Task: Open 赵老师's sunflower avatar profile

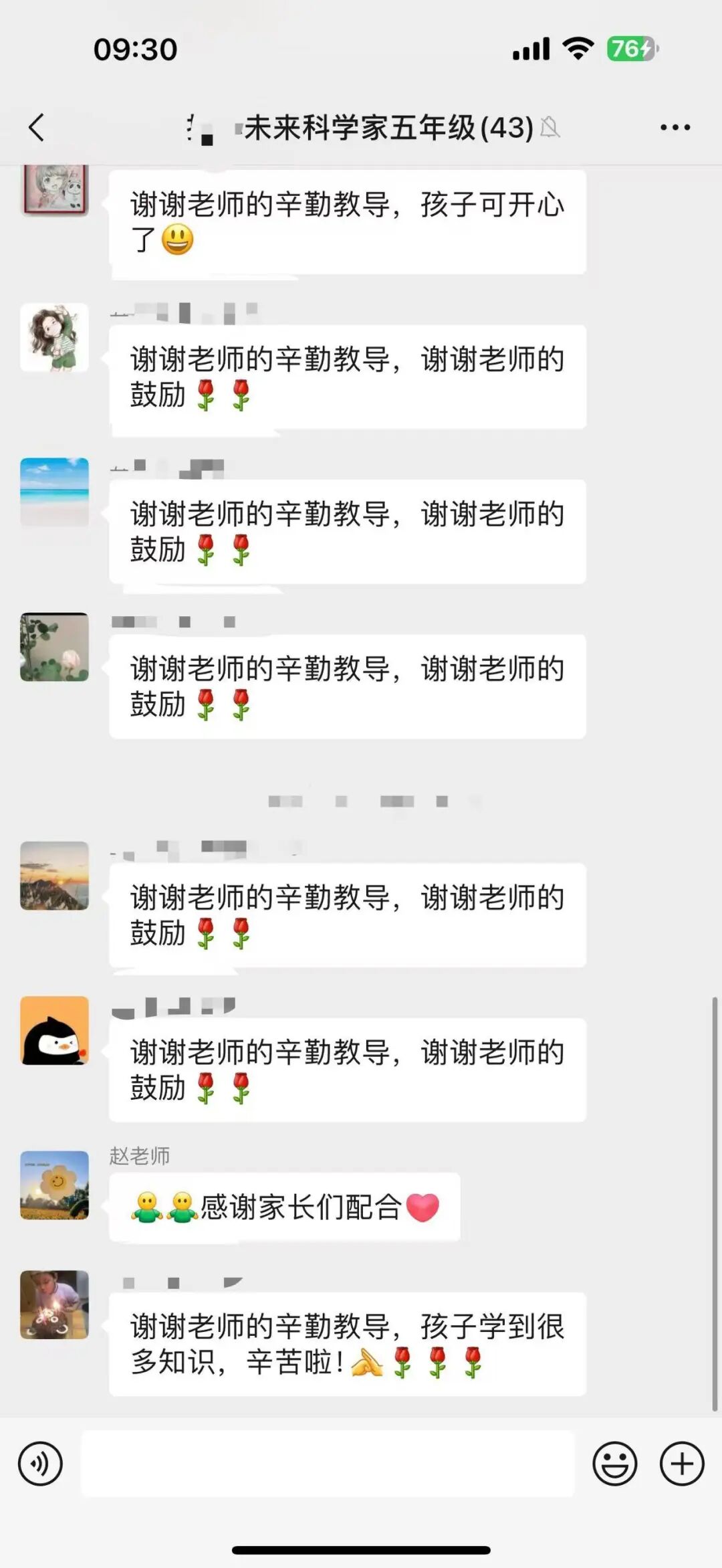Action: [54, 1185]
